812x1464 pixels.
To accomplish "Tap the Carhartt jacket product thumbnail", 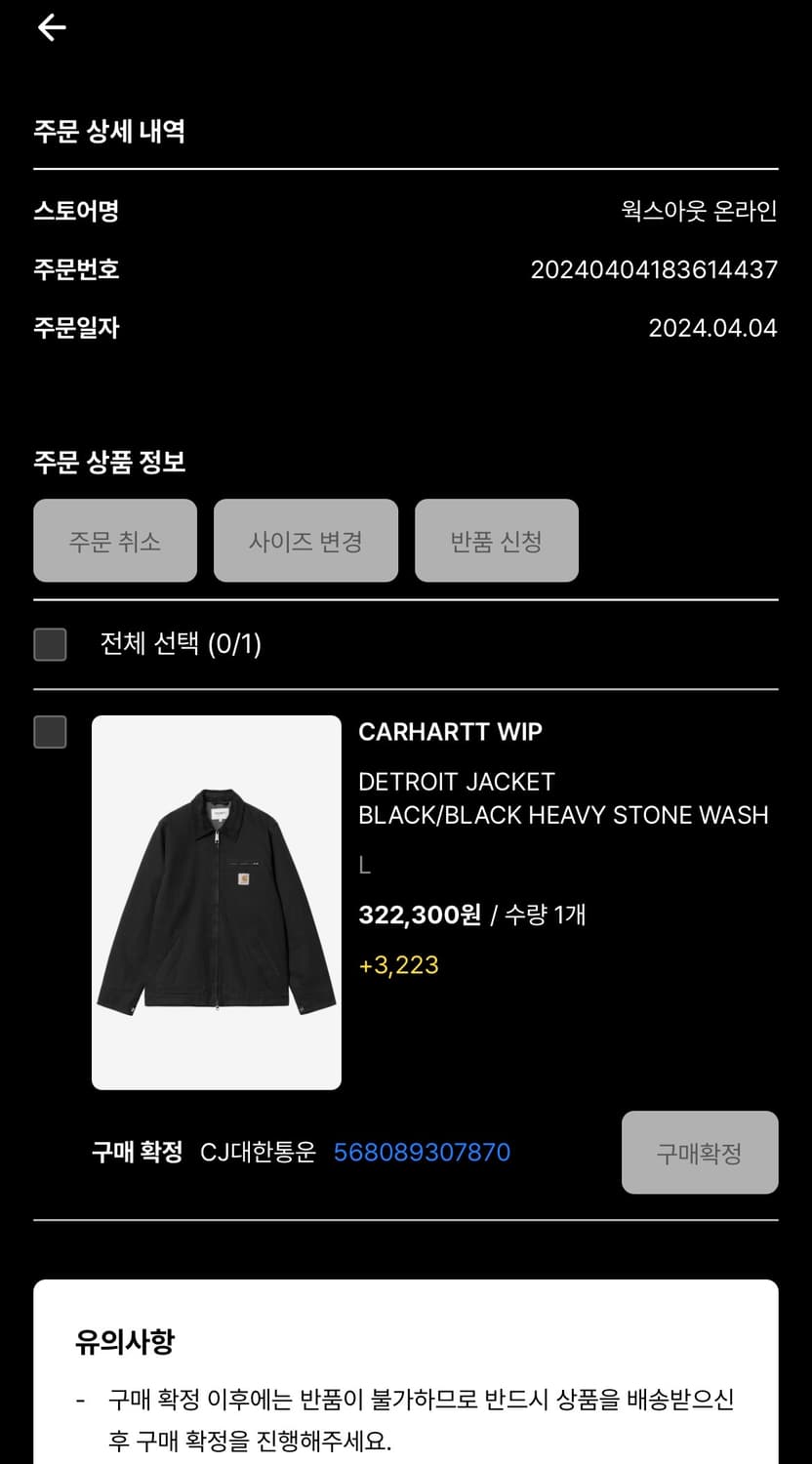I will point(217,902).
